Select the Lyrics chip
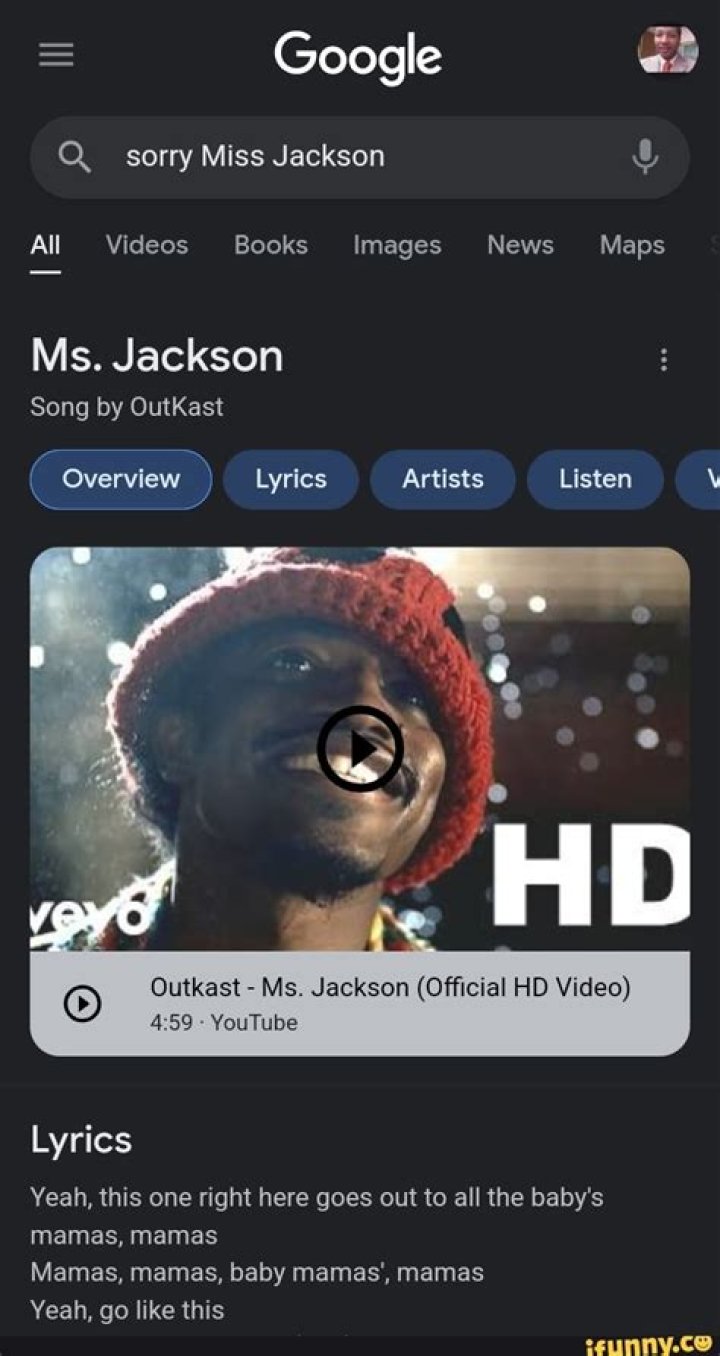The width and height of the screenshot is (720, 1356). click(290, 479)
